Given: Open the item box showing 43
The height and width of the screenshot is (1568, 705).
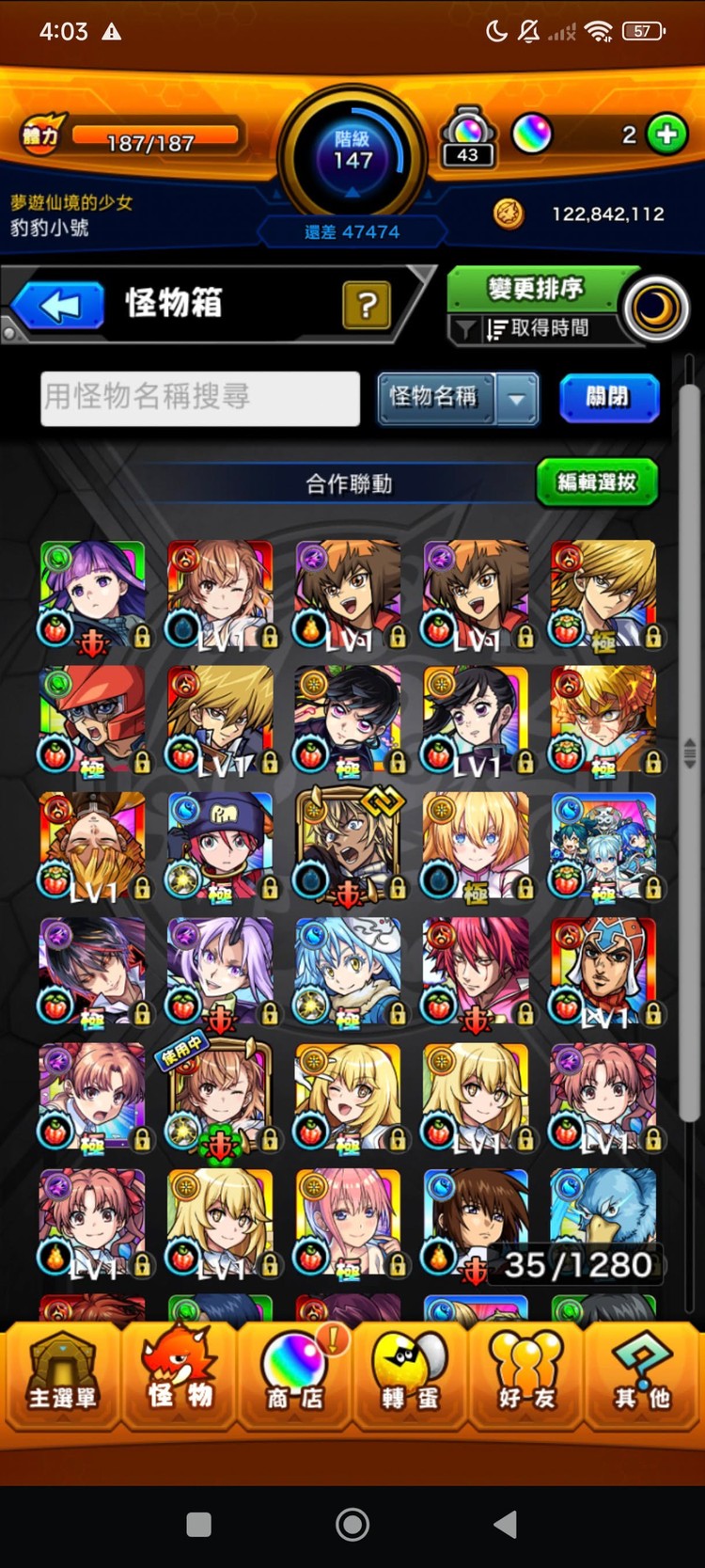Looking at the screenshot, I should 468,137.
